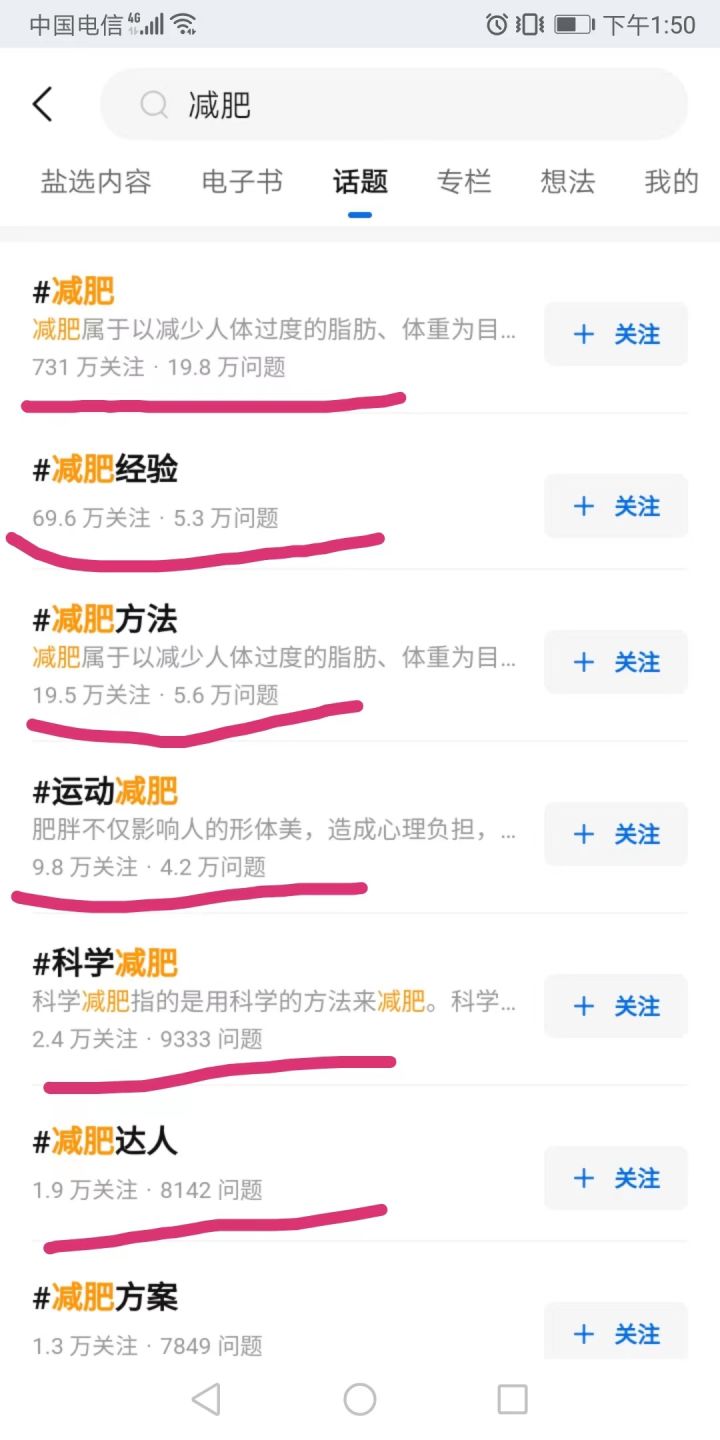Switch to the 想法 tab
Viewport: 720px width, 1440px height.
pyautogui.click(x=567, y=182)
